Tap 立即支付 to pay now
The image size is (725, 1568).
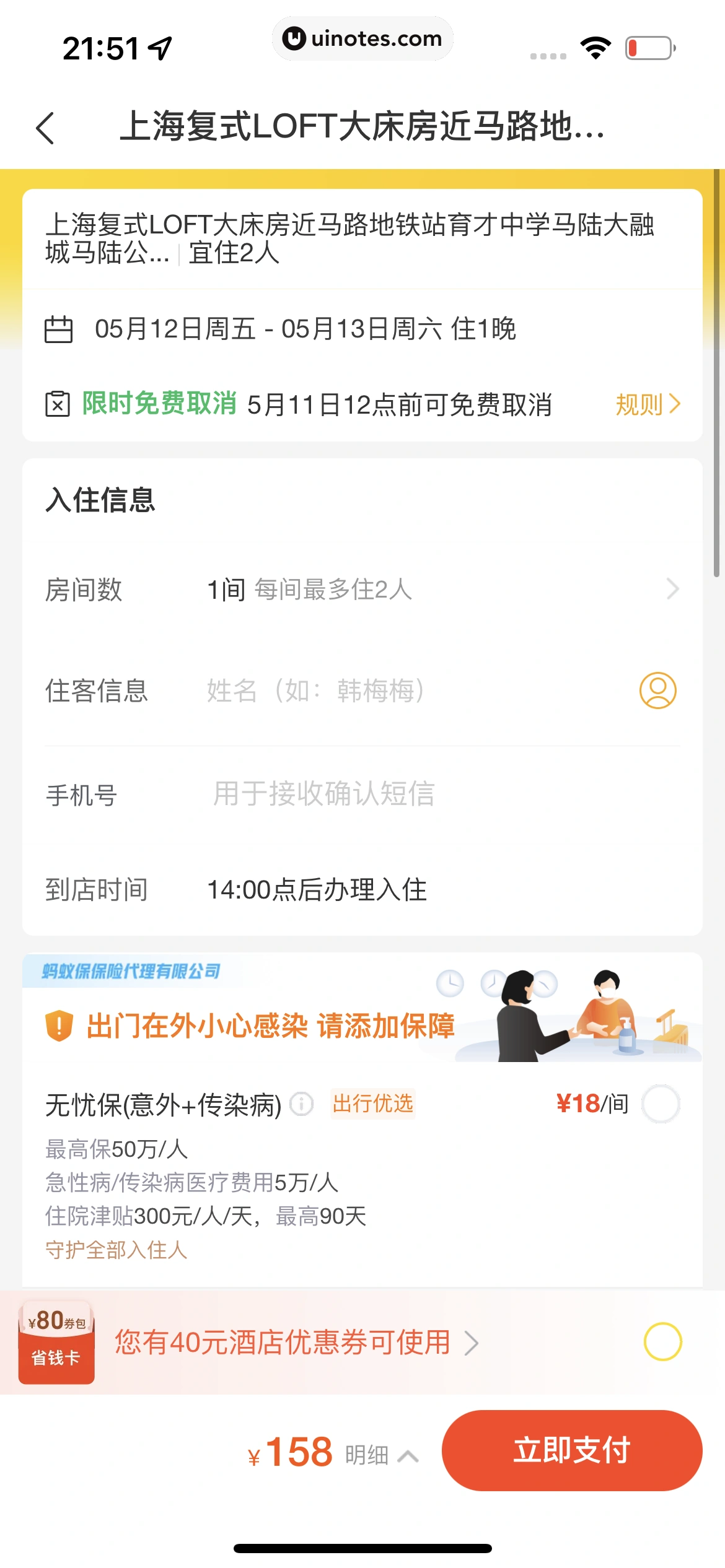pos(571,1450)
